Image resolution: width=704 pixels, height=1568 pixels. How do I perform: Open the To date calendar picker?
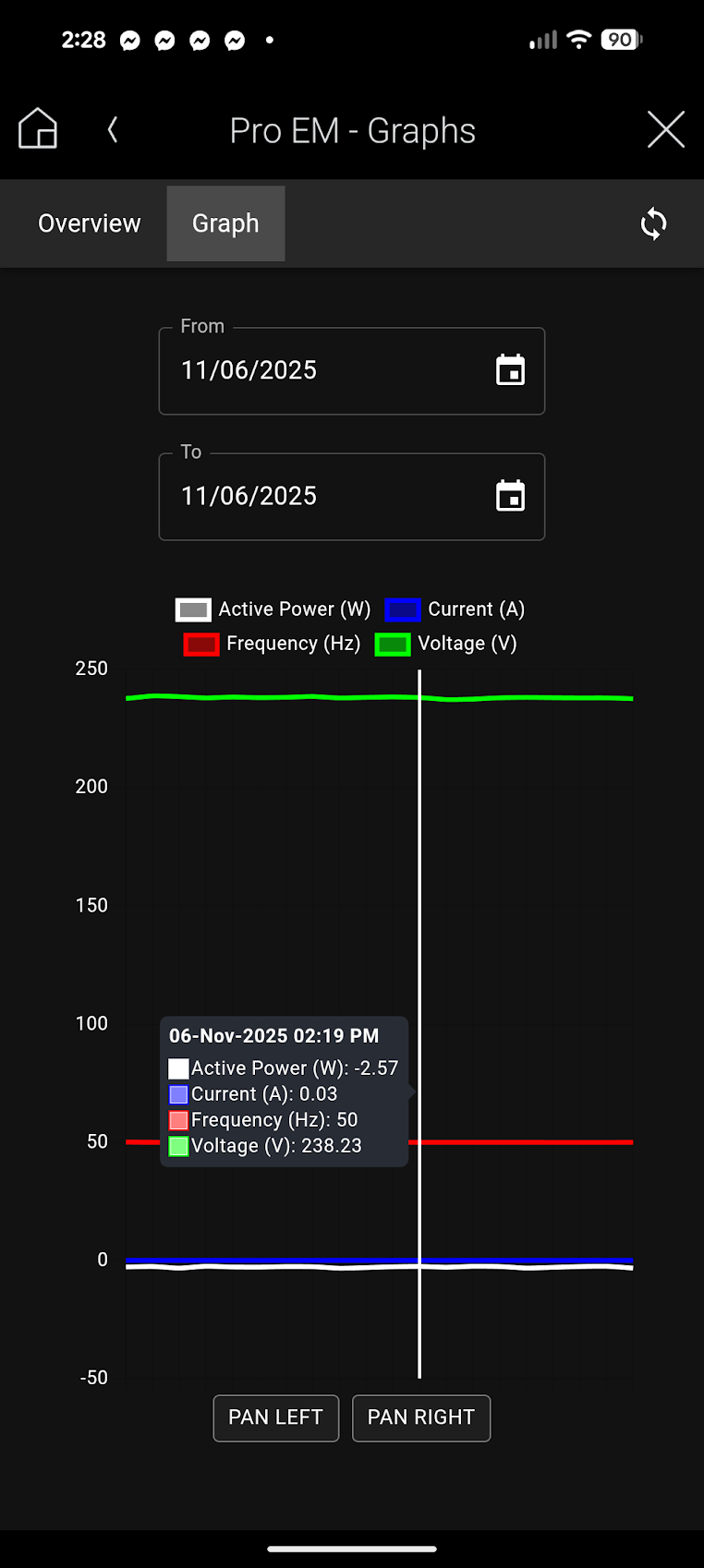point(510,496)
